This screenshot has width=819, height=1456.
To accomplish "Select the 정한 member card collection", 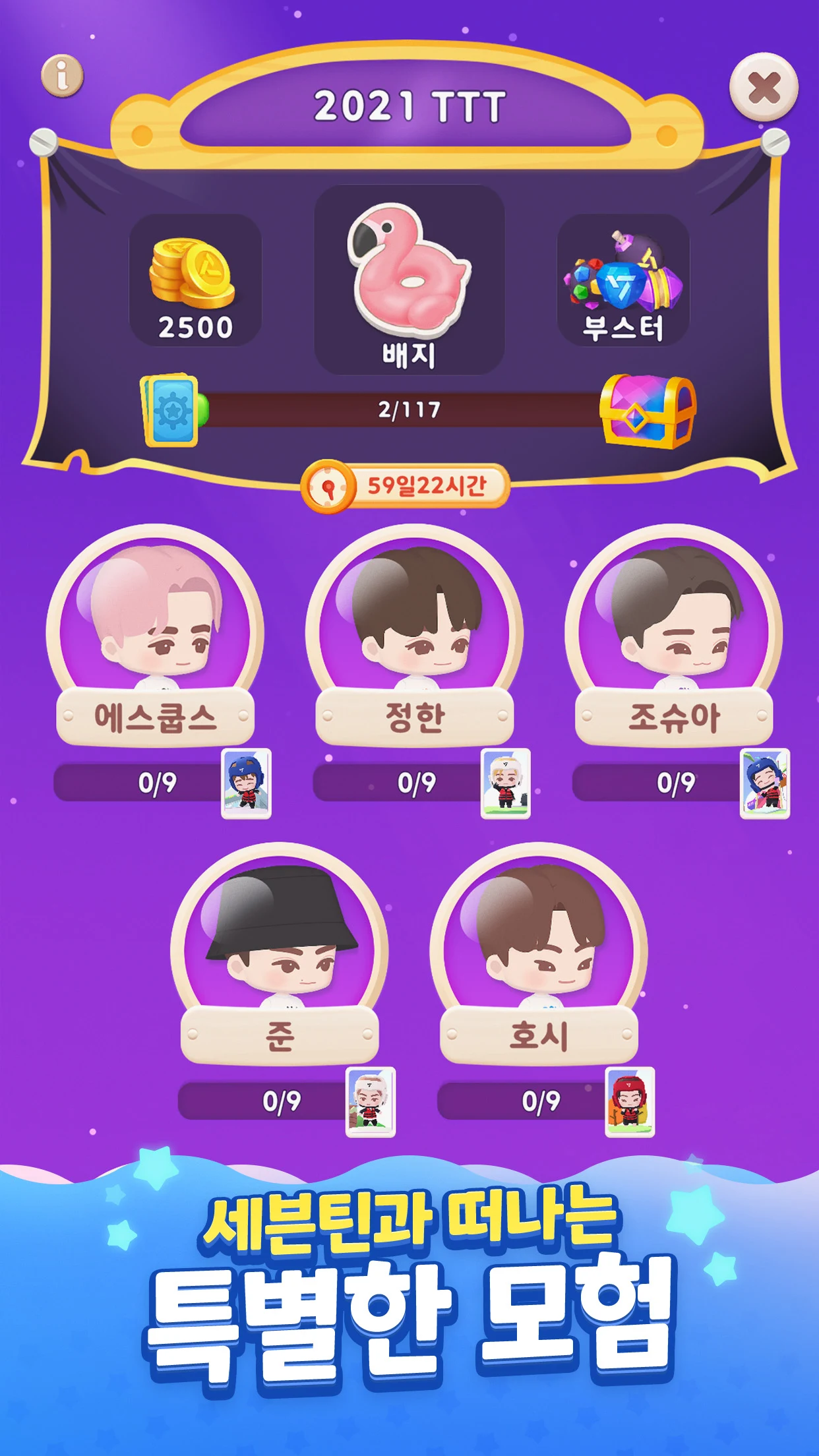I will [x=414, y=633].
